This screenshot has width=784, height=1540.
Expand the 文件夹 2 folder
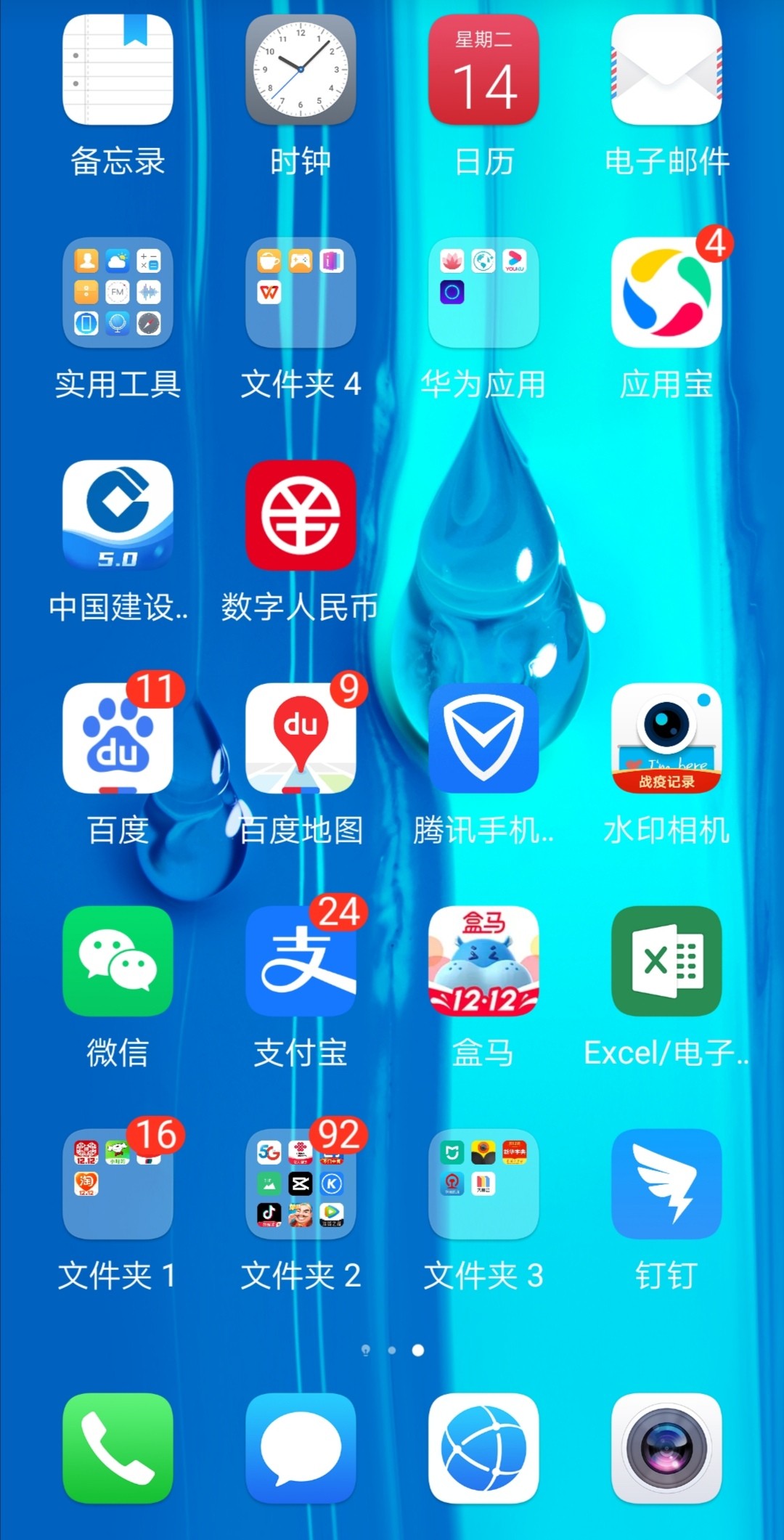click(x=301, y=1184)
